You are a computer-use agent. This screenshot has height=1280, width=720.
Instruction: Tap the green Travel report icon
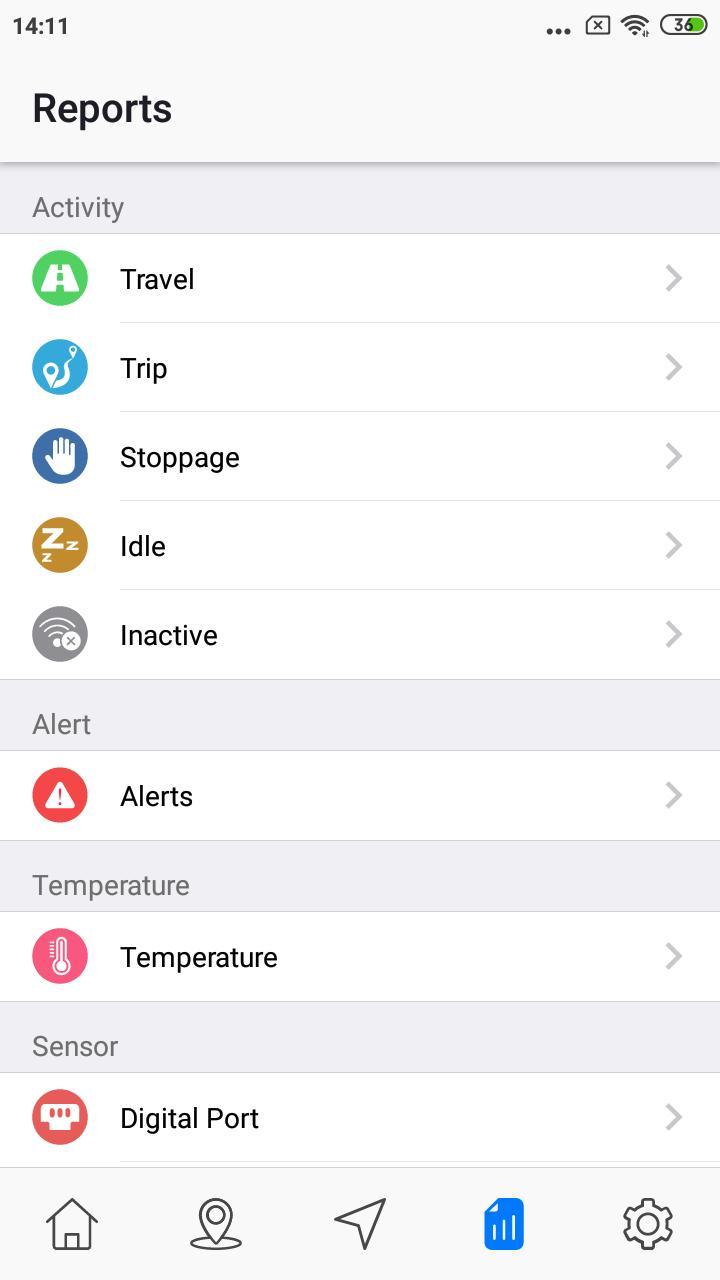tap(60, 278)
